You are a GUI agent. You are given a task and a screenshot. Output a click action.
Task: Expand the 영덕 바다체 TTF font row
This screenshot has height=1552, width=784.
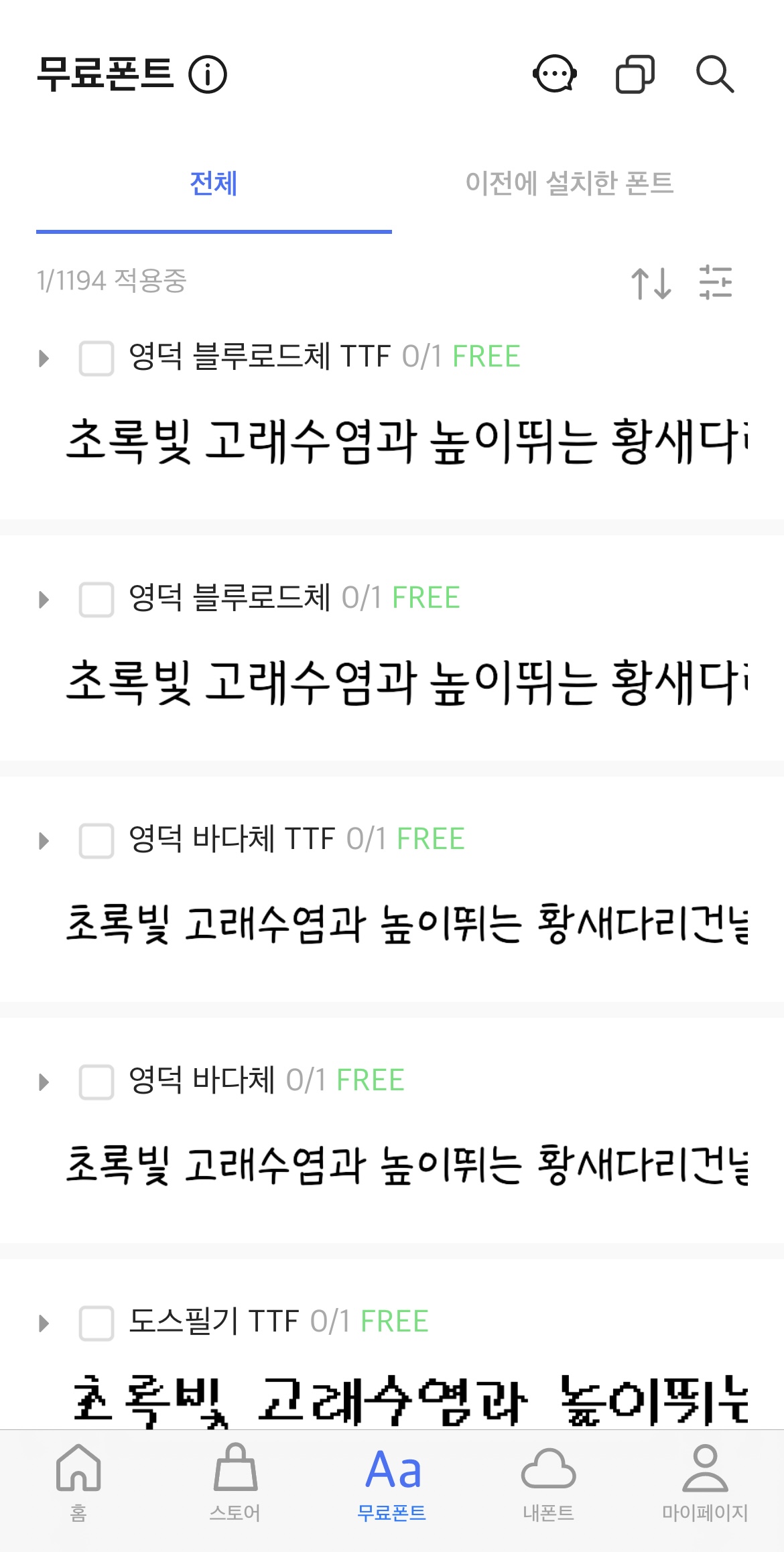coord(44,840)
